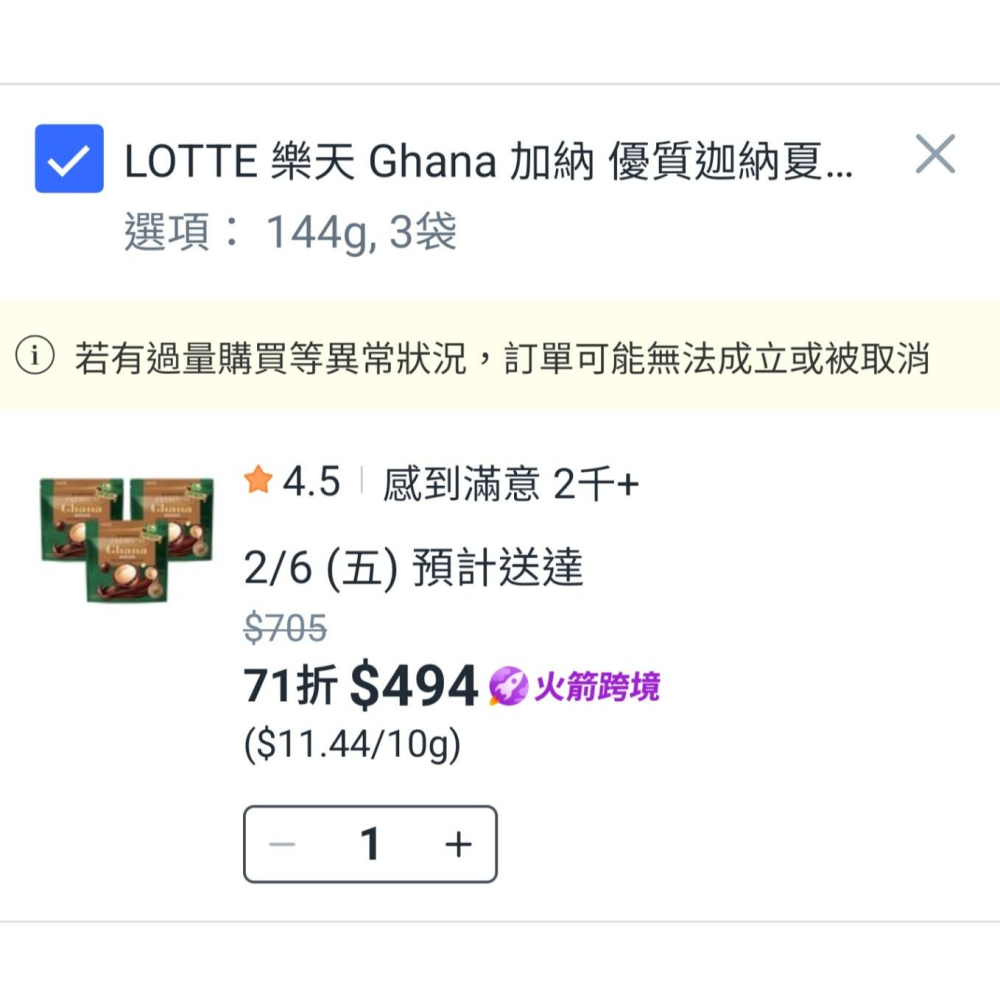Remove the LOTTE Ghana item from cart

click(935, 154)
